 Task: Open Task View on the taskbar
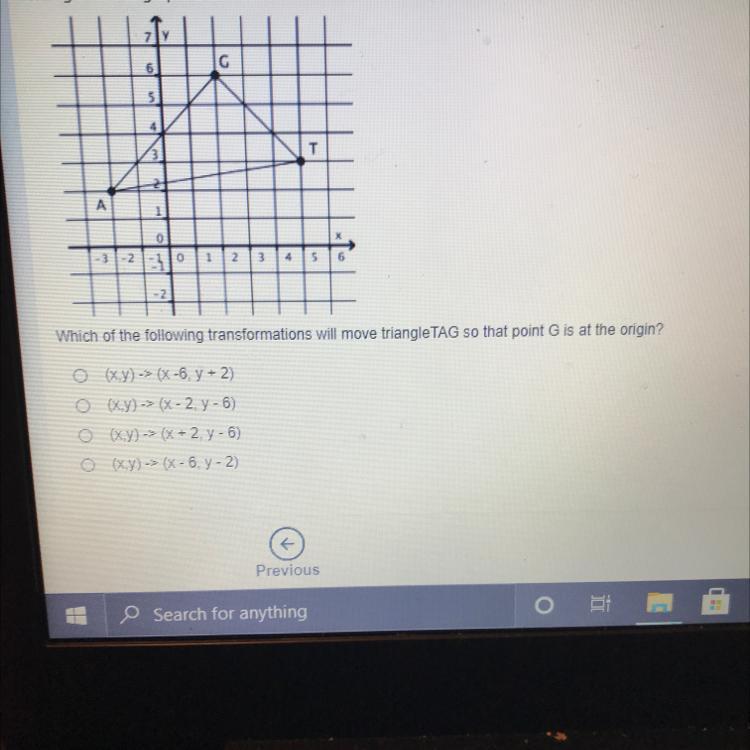[x=601, y=603]
